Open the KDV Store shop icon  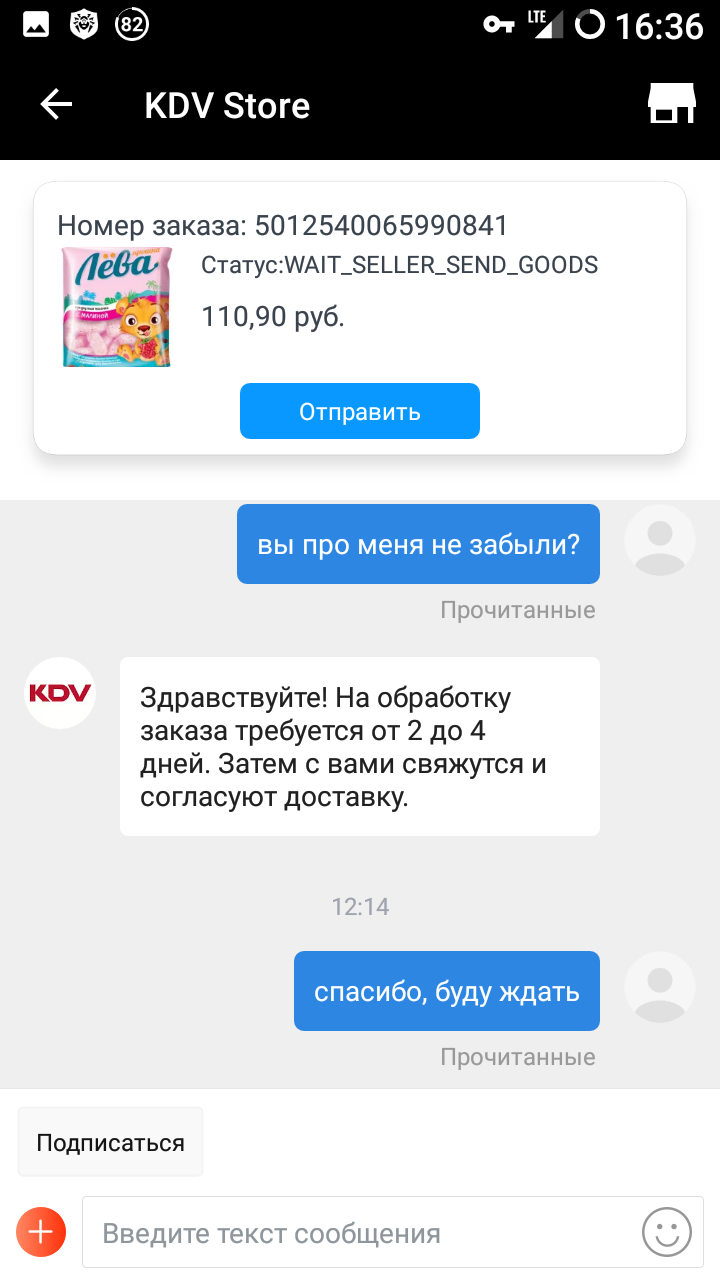[672, 104]
